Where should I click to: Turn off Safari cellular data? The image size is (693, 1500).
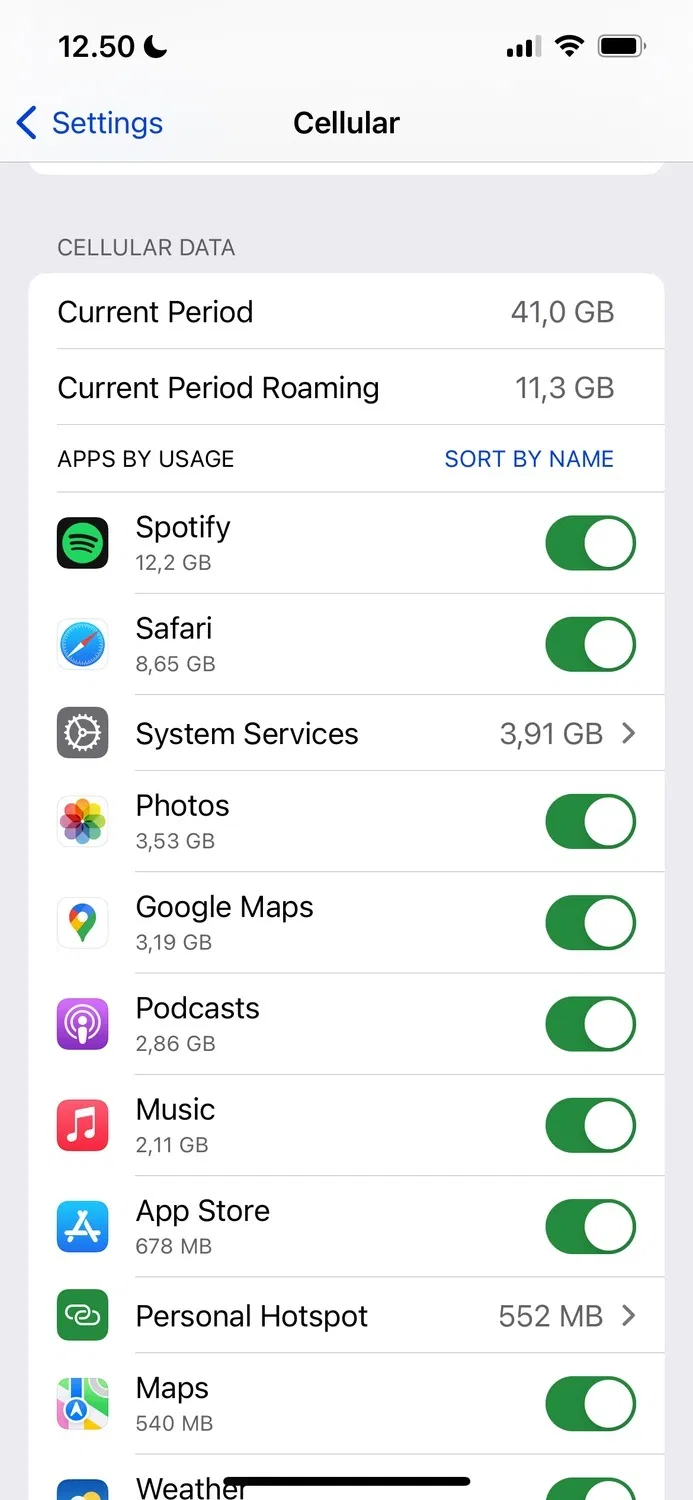(590, 644)
